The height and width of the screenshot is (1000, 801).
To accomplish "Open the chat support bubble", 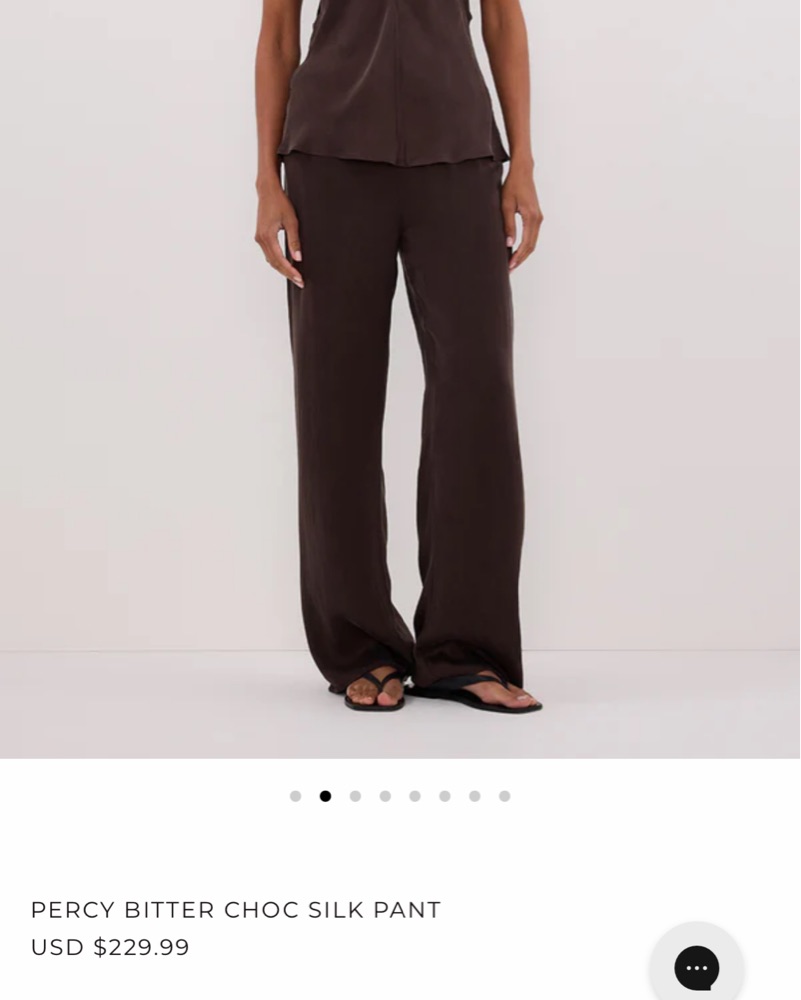I will [x=696, y=967].
